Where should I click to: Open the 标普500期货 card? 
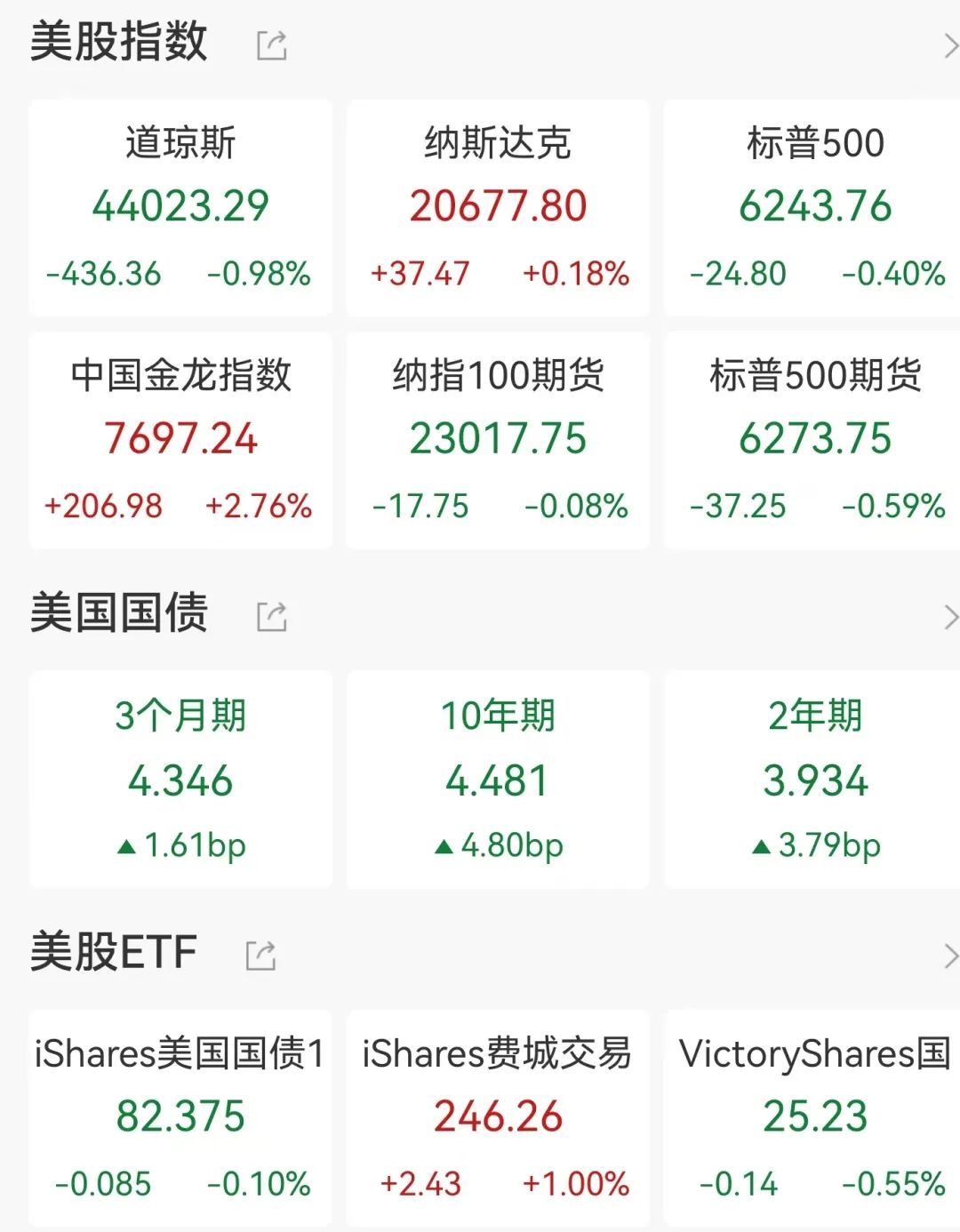(815, 436)
